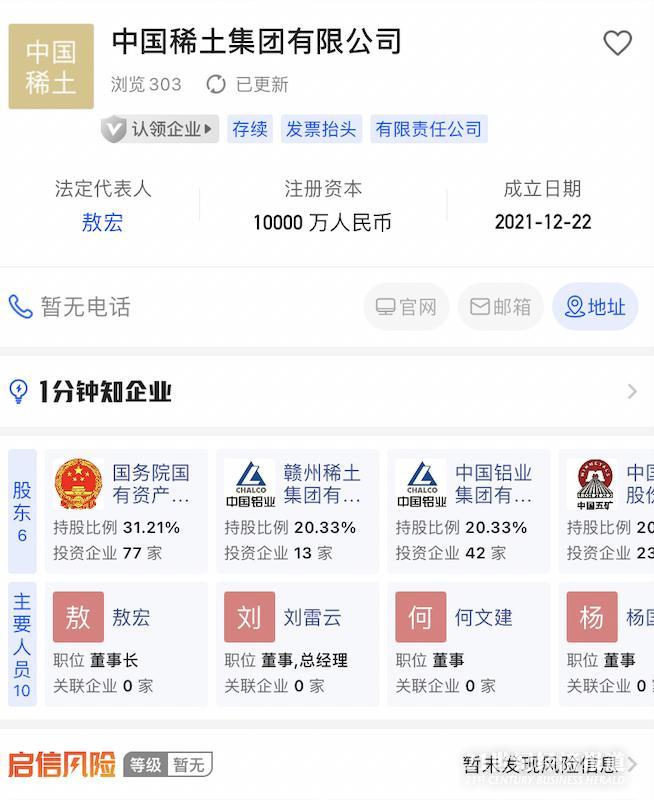The width and height of the screenshot is (654, 800).
Task: Open legal representative 敖宏's profile link
Action: [102, 222]
